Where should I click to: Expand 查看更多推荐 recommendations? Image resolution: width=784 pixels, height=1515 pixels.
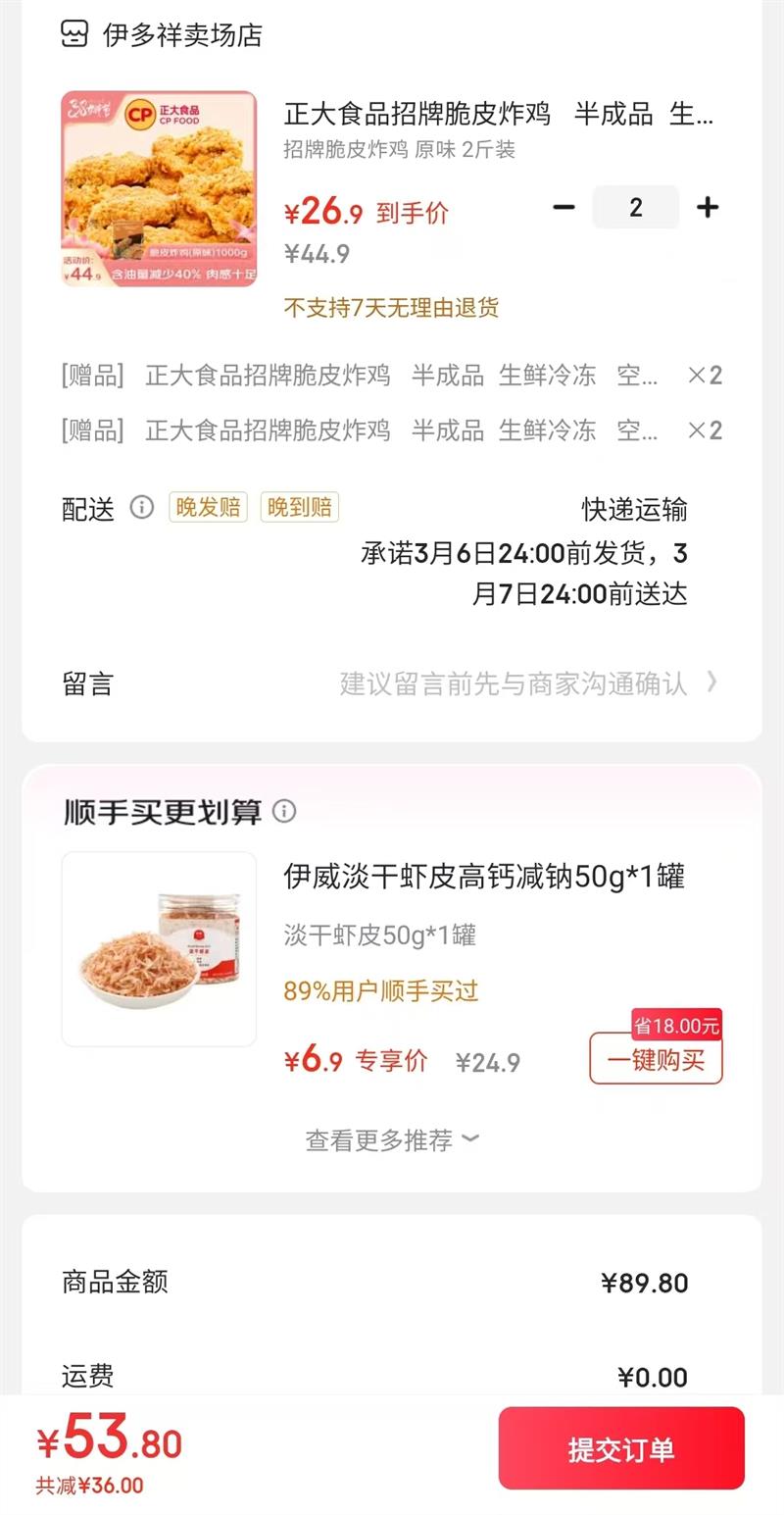point(392,1140)
